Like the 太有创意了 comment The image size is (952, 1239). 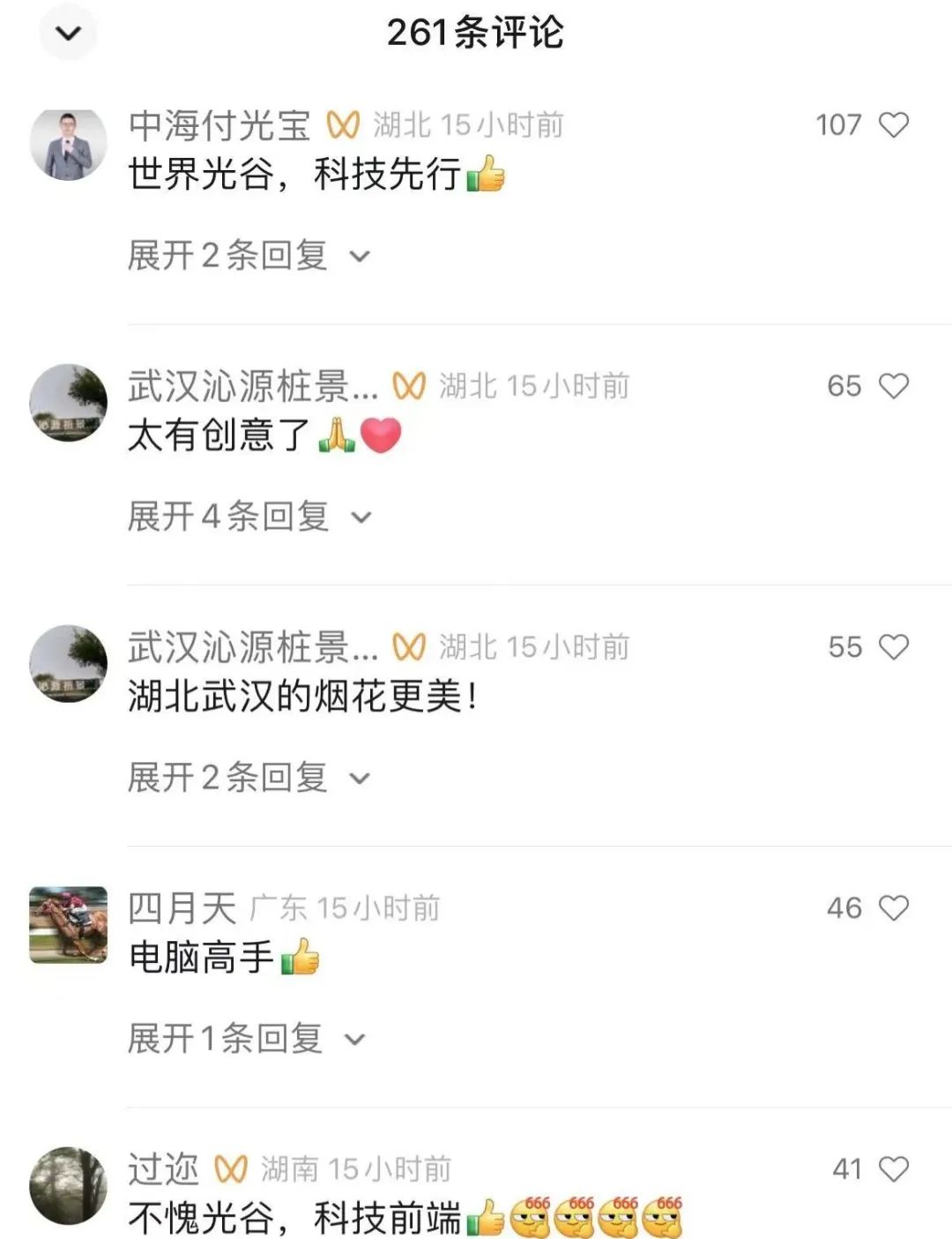[894, 386]
